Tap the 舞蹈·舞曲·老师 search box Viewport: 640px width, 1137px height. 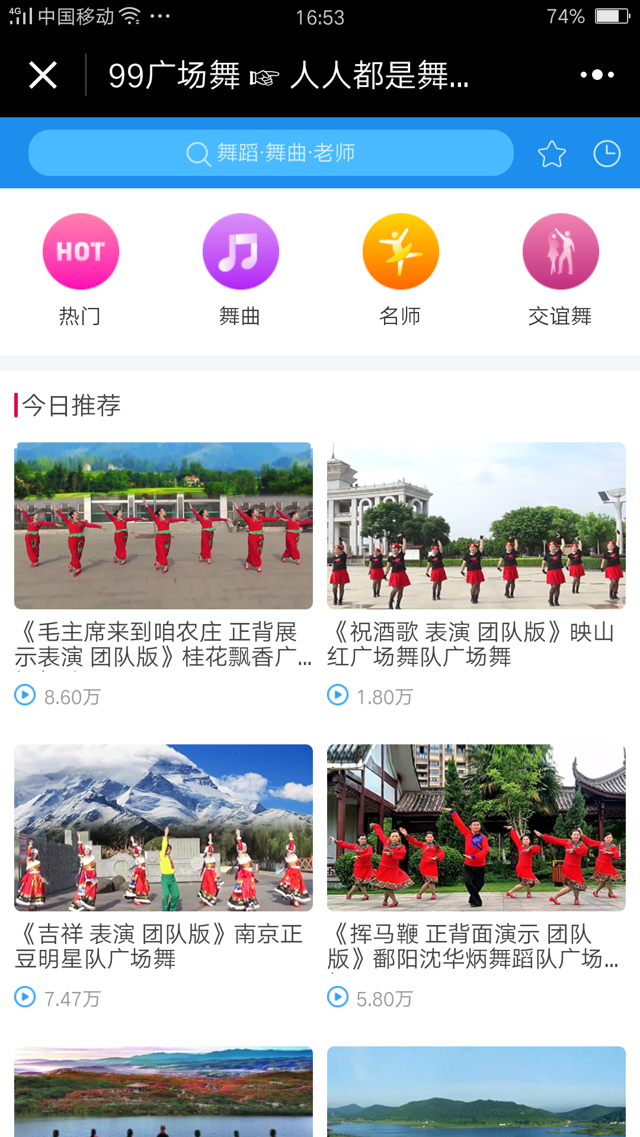270,153
